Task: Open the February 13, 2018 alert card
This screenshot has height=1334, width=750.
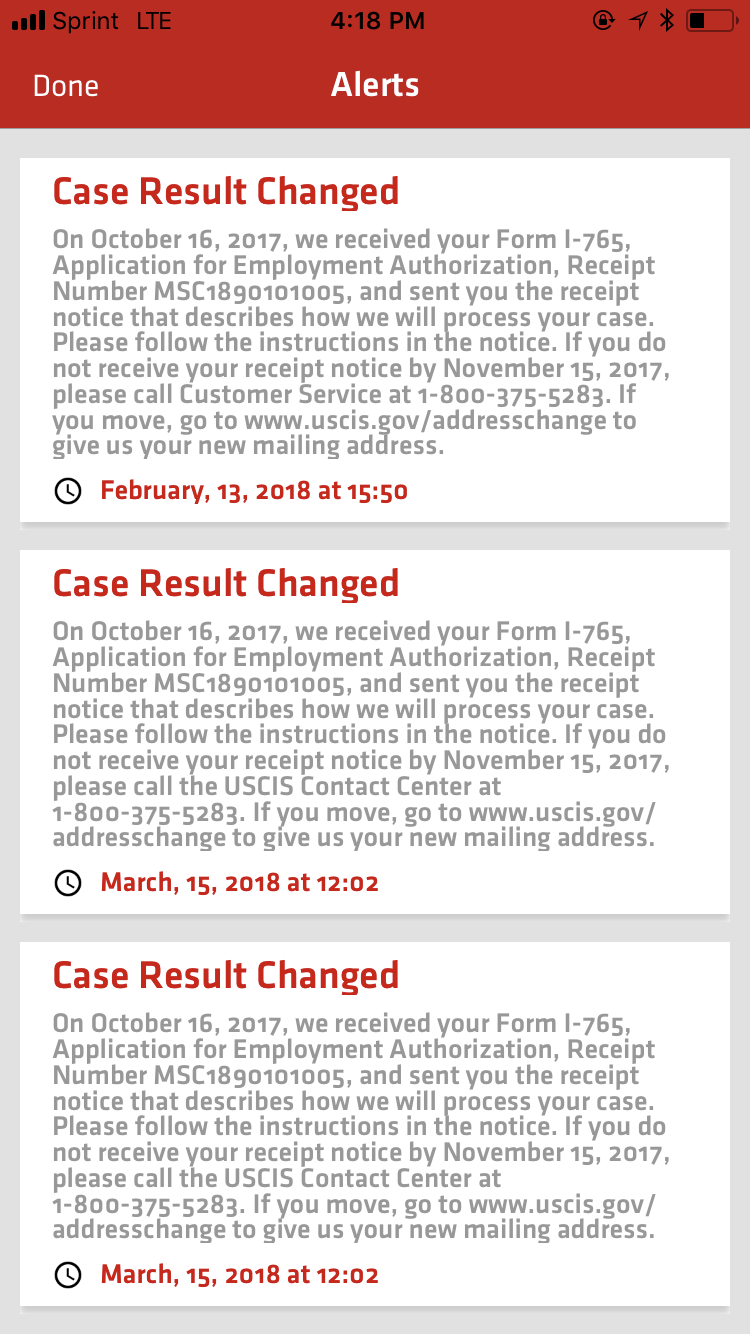Action: coord(375,340)
